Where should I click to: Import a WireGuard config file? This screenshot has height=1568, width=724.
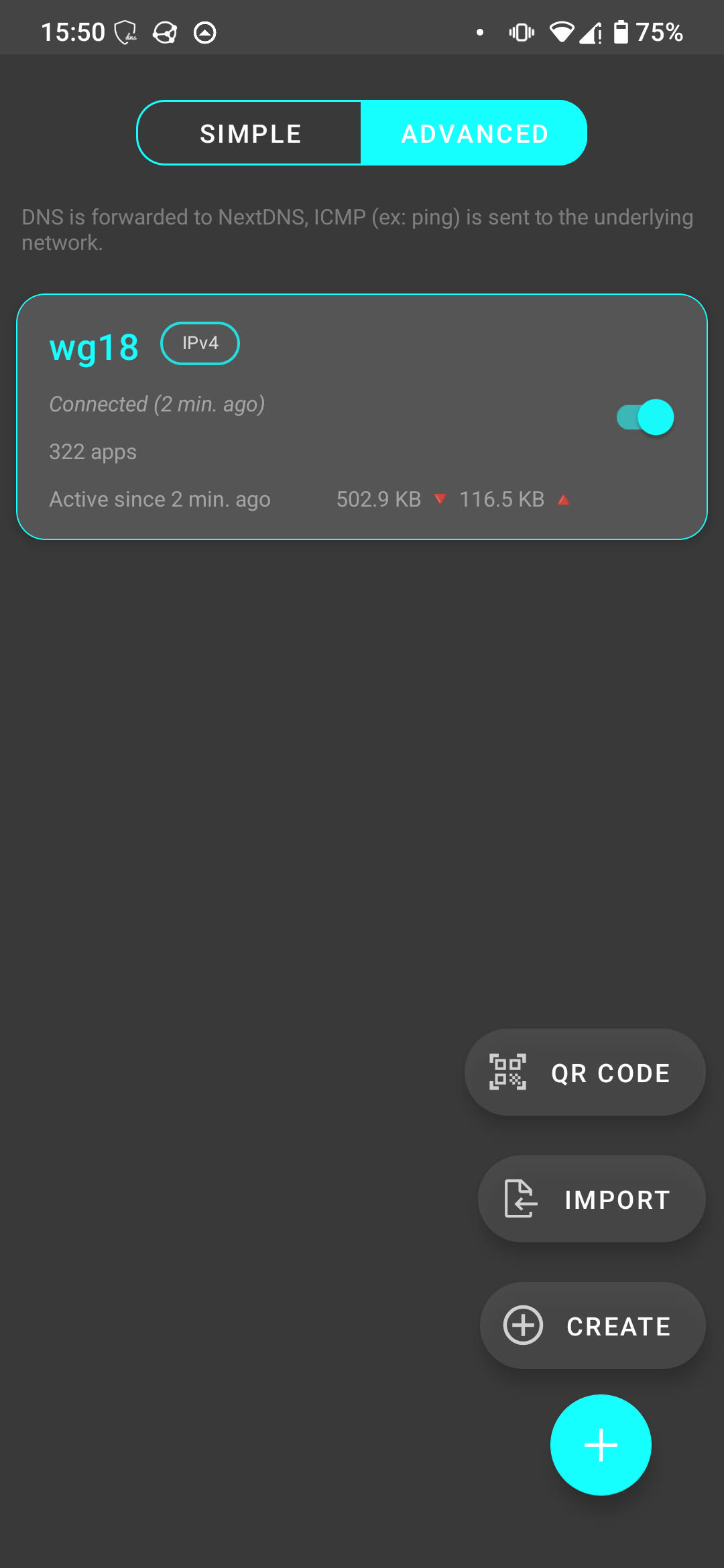(x=591, y=1199)
